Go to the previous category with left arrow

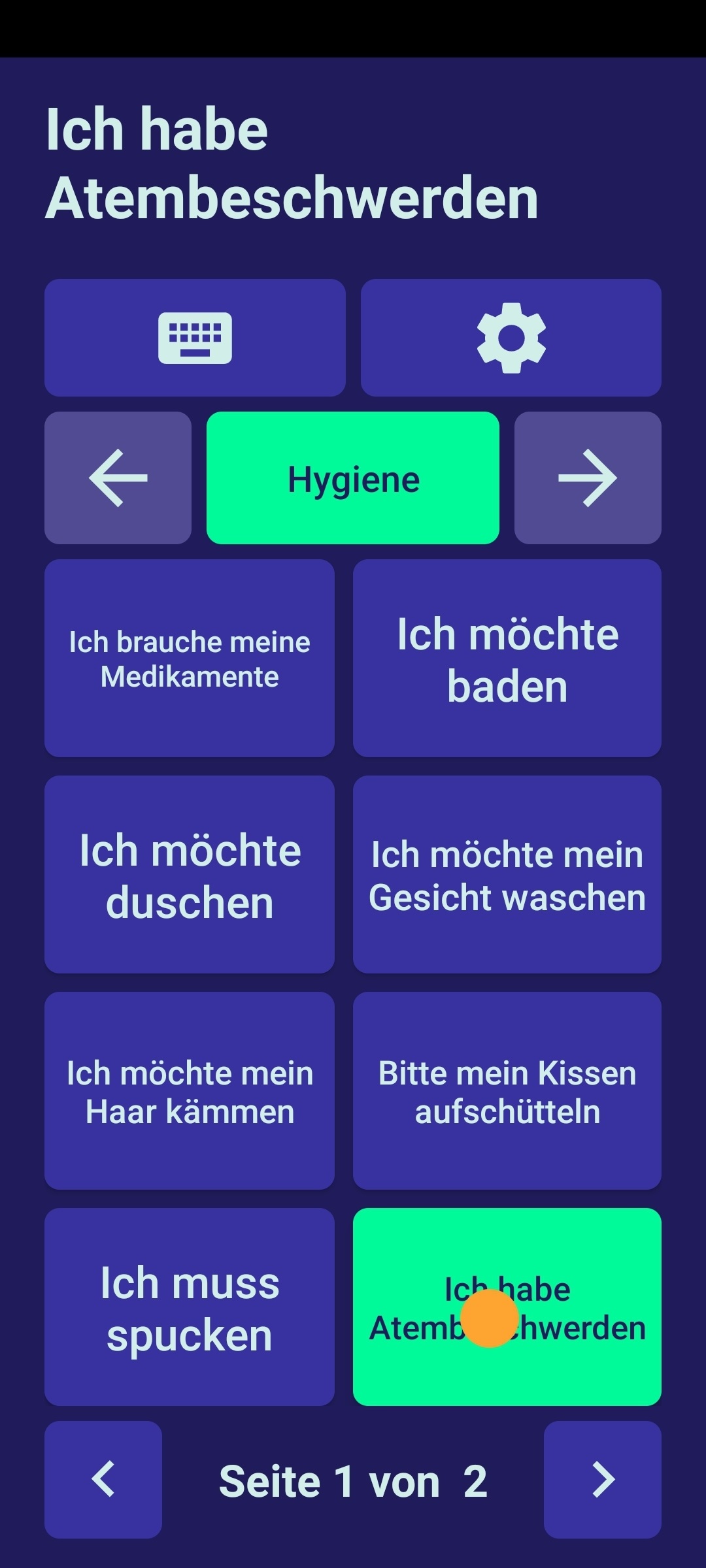coord(118,478)
